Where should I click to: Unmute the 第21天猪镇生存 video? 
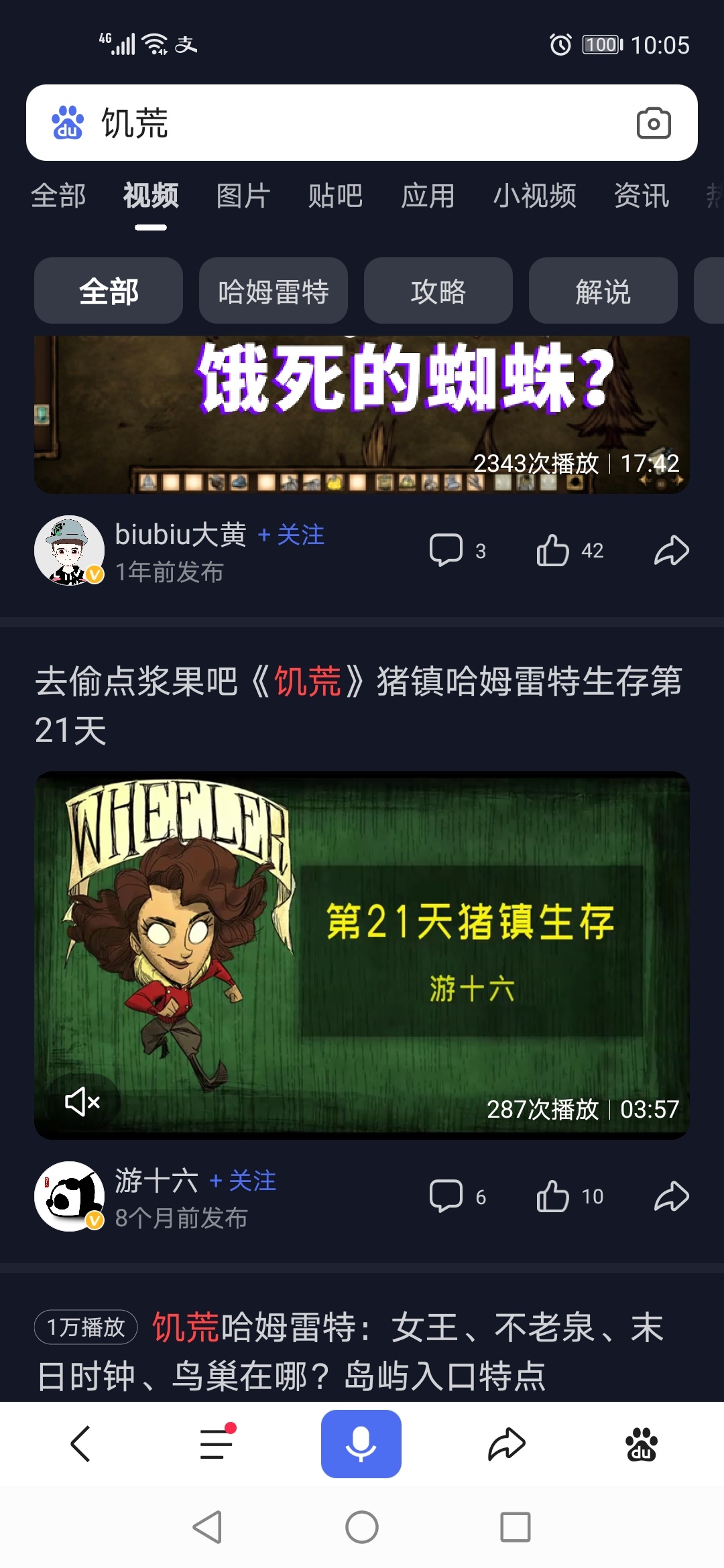click(x=82, y=1102)
